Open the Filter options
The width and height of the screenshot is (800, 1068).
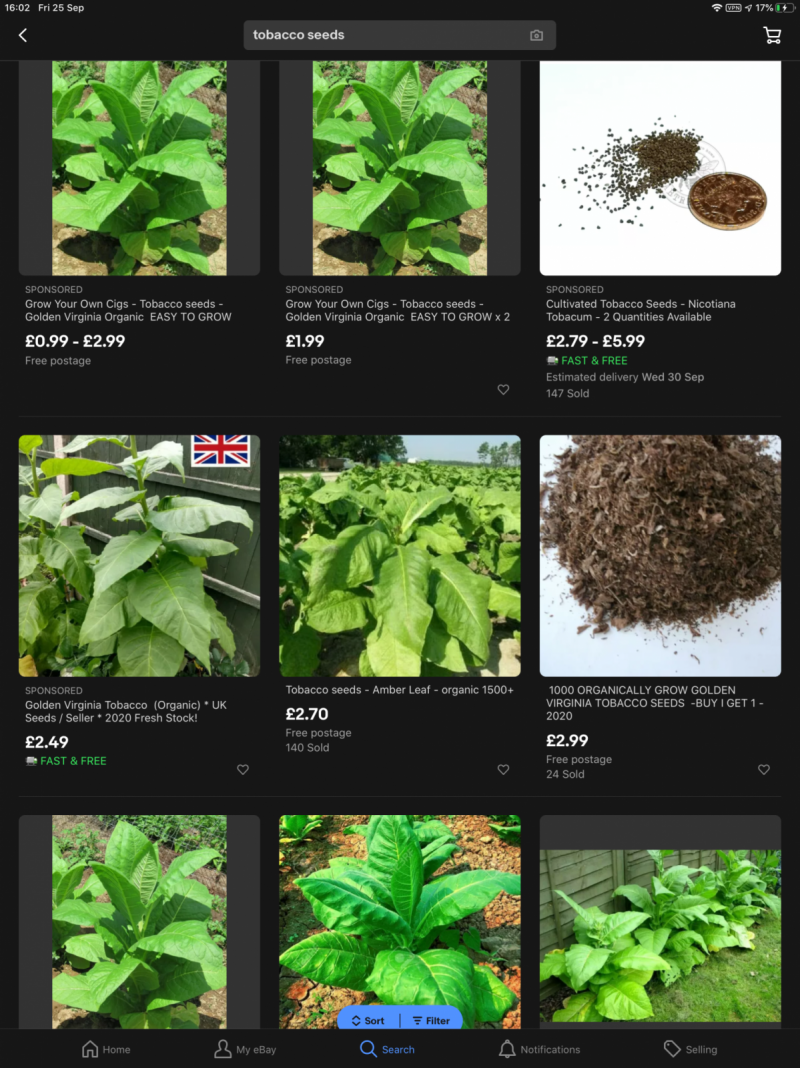(x=431, y=1020)
